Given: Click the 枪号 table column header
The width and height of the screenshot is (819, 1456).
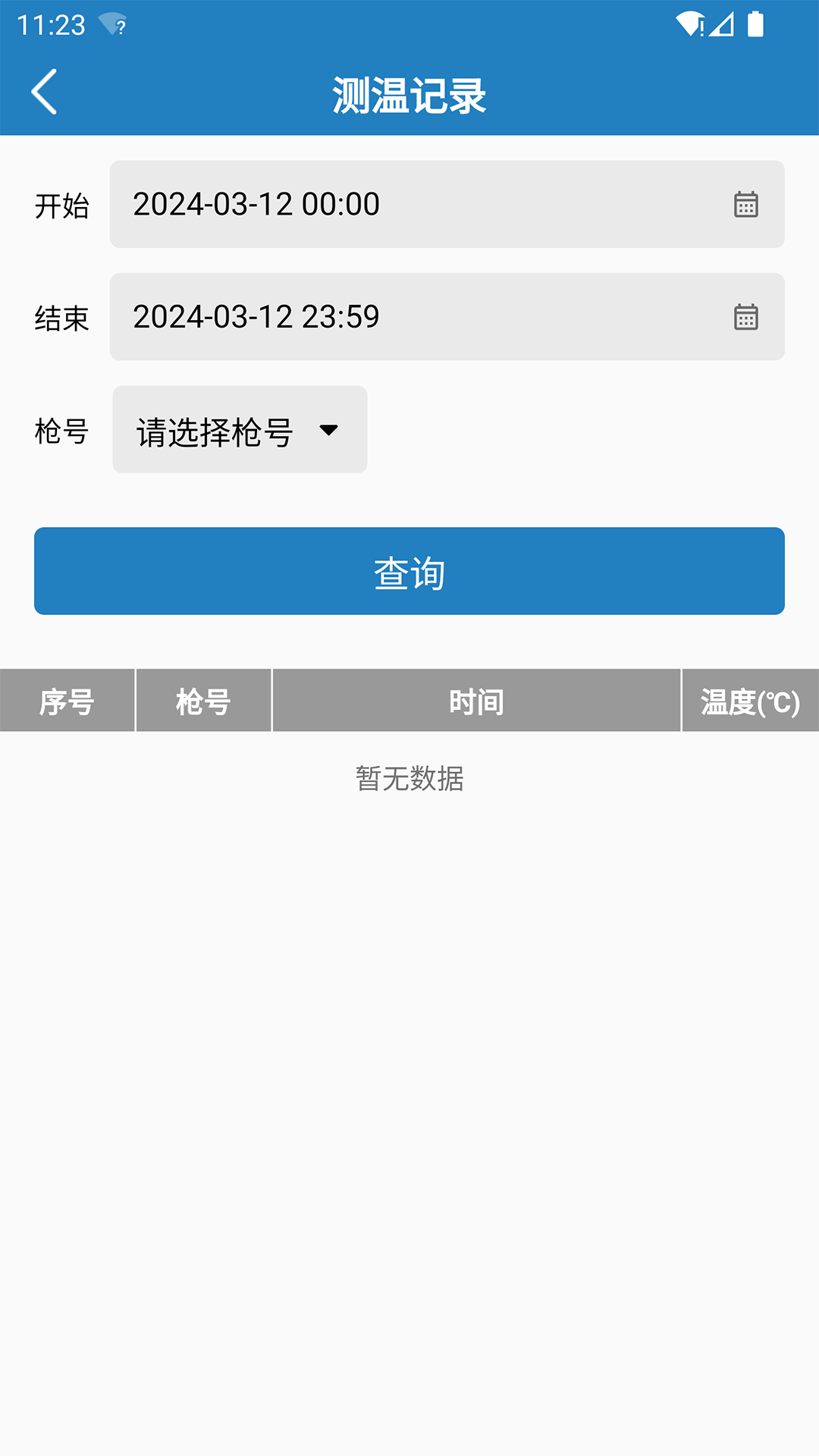Looking at the screenshot, I should 202,700.
